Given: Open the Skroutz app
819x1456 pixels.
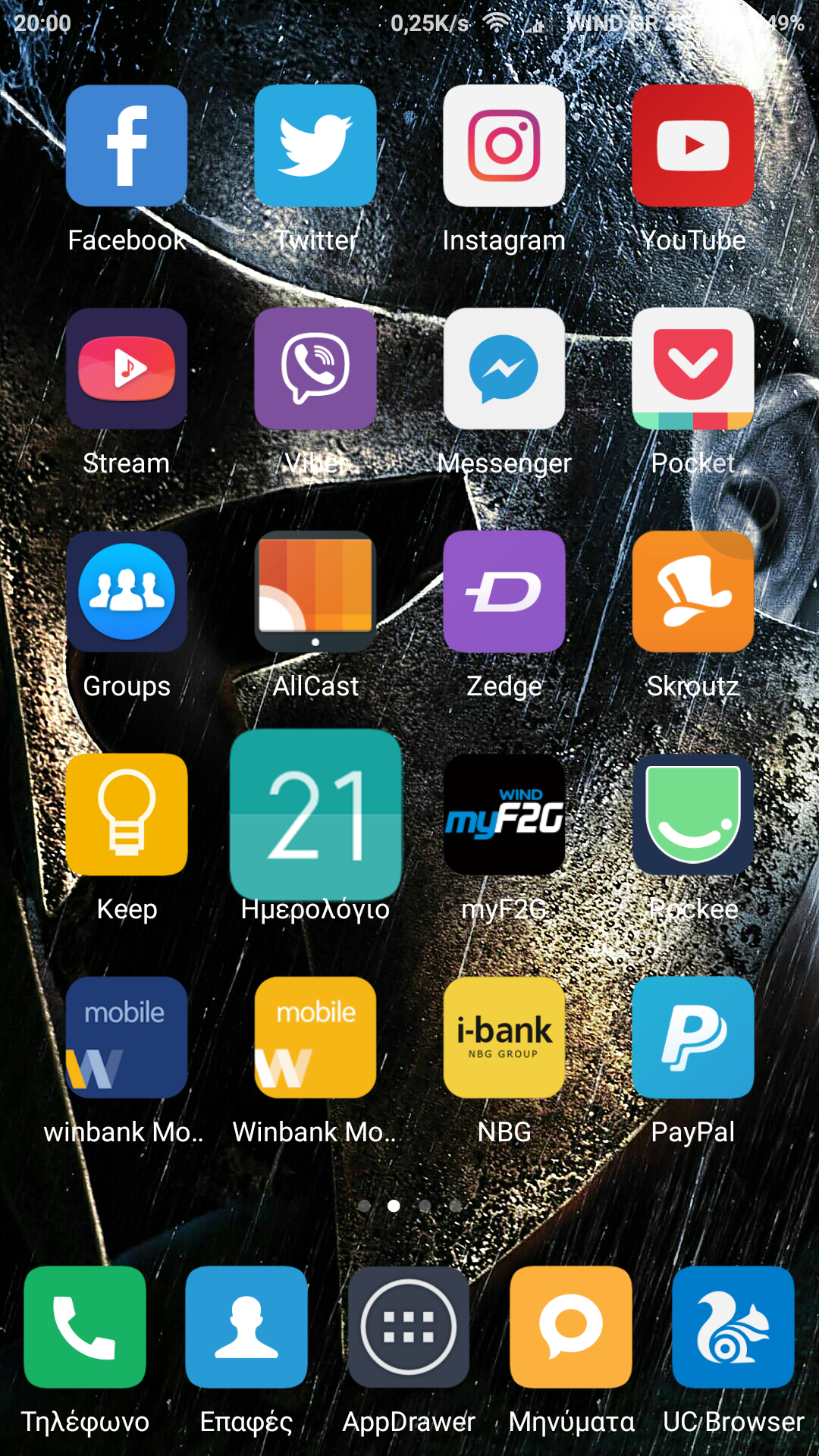Looking at the screenshot, I should click(x=693, y=591).
